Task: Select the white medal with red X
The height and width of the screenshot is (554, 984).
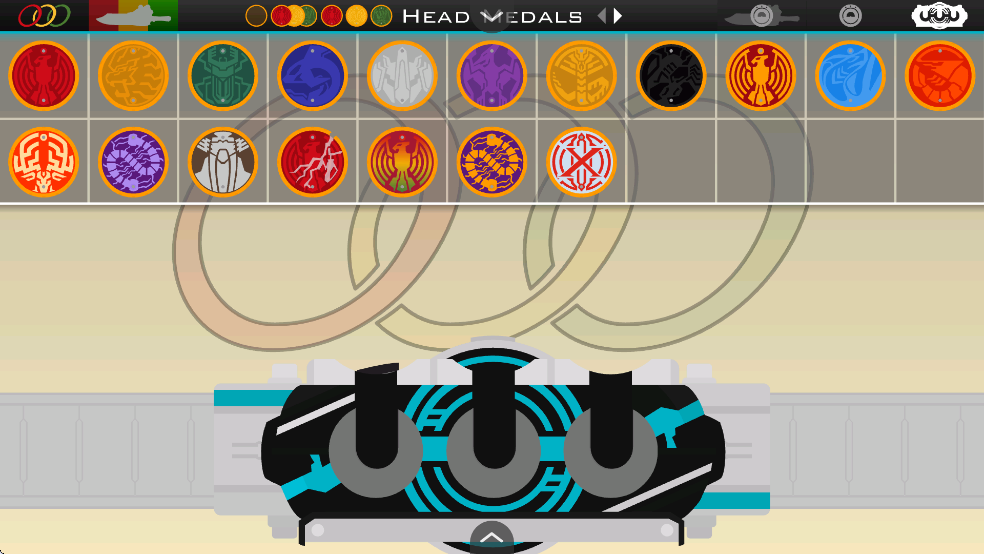Action: click(x=581, y=162)
